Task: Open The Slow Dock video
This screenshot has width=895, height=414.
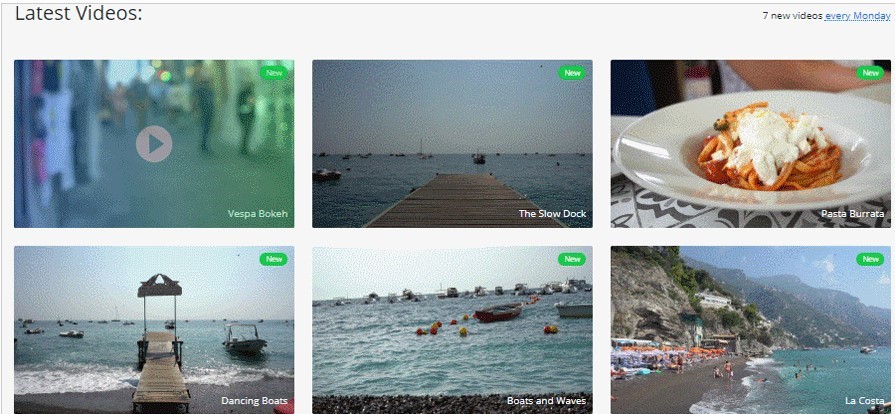Action: pos(452,144)
